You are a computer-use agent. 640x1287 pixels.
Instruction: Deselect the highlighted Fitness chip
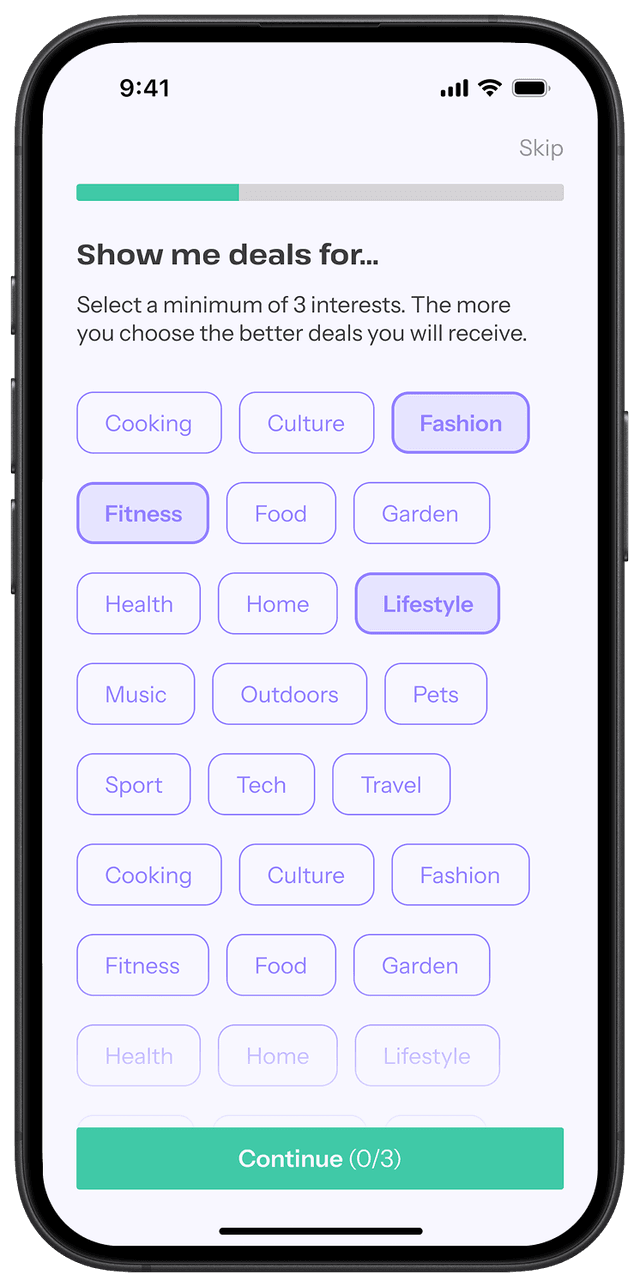click(x=143, y=514)
